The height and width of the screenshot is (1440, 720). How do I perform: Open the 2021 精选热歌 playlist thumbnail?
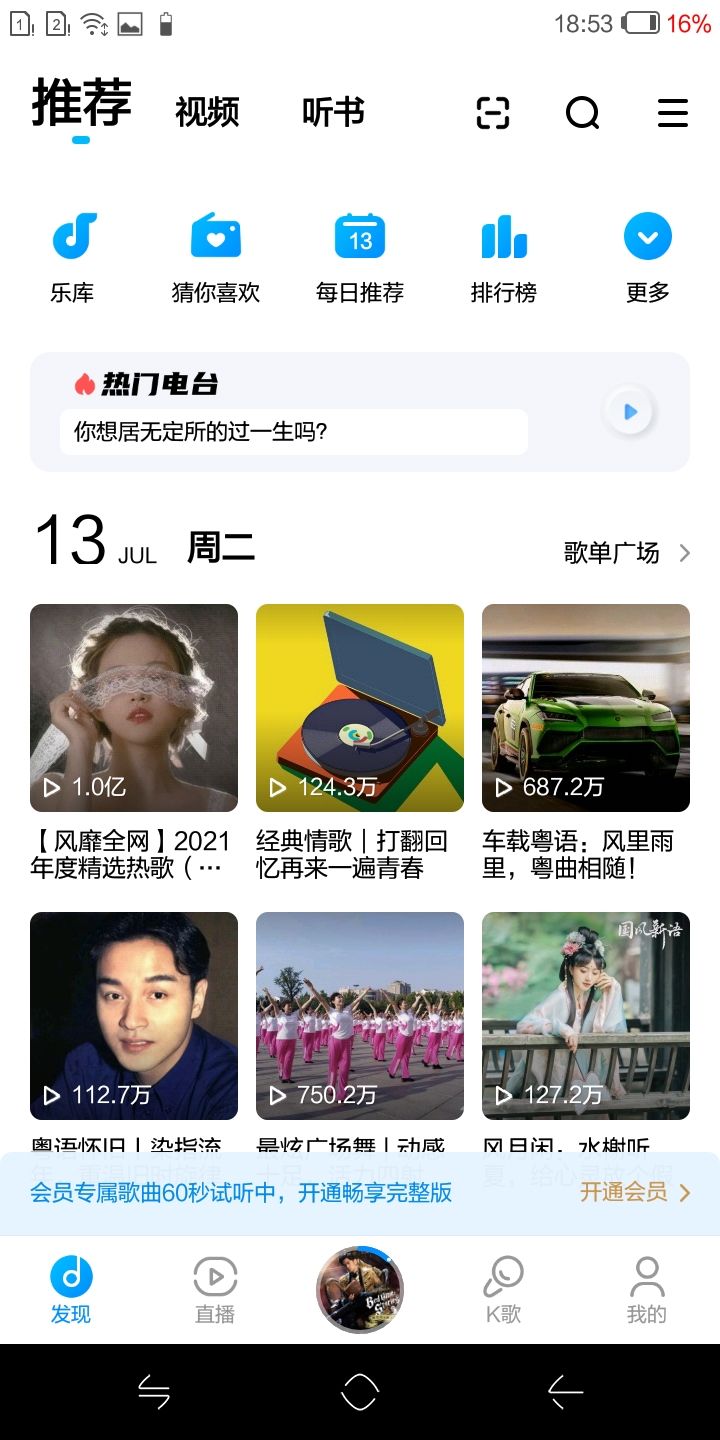(134, 708)
